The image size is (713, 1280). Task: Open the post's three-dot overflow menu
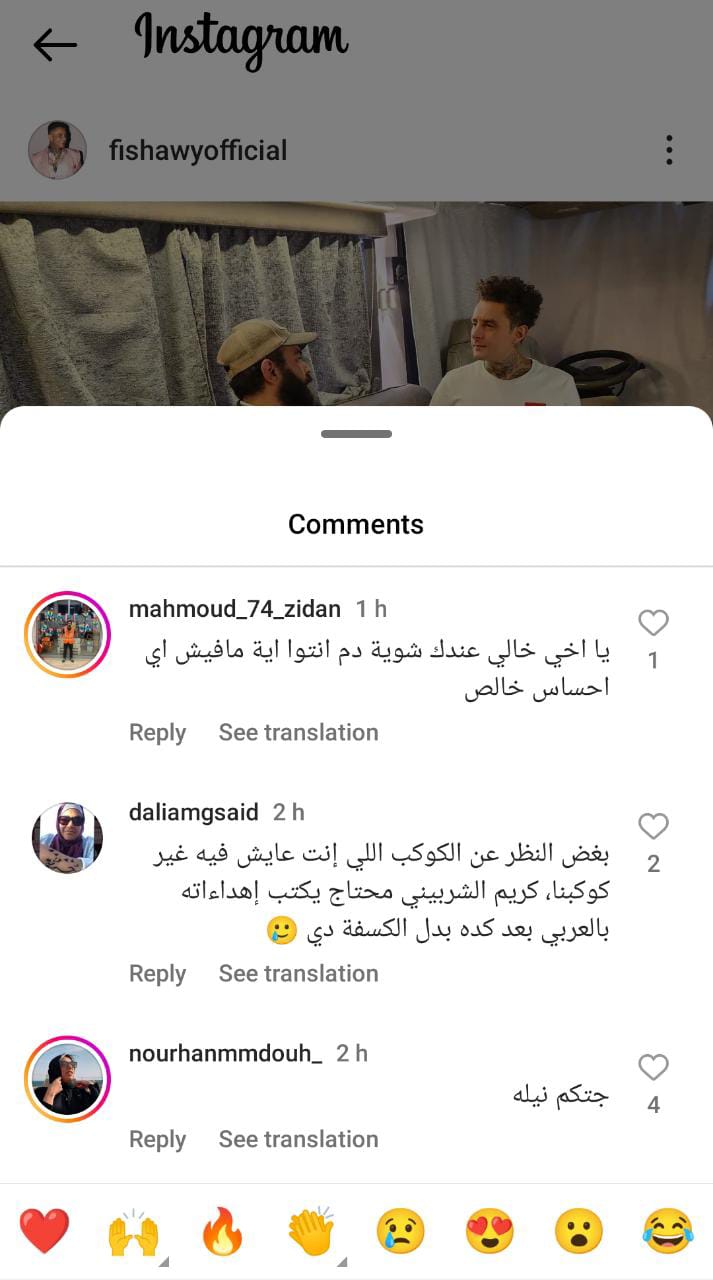click(x=669, y=150)
